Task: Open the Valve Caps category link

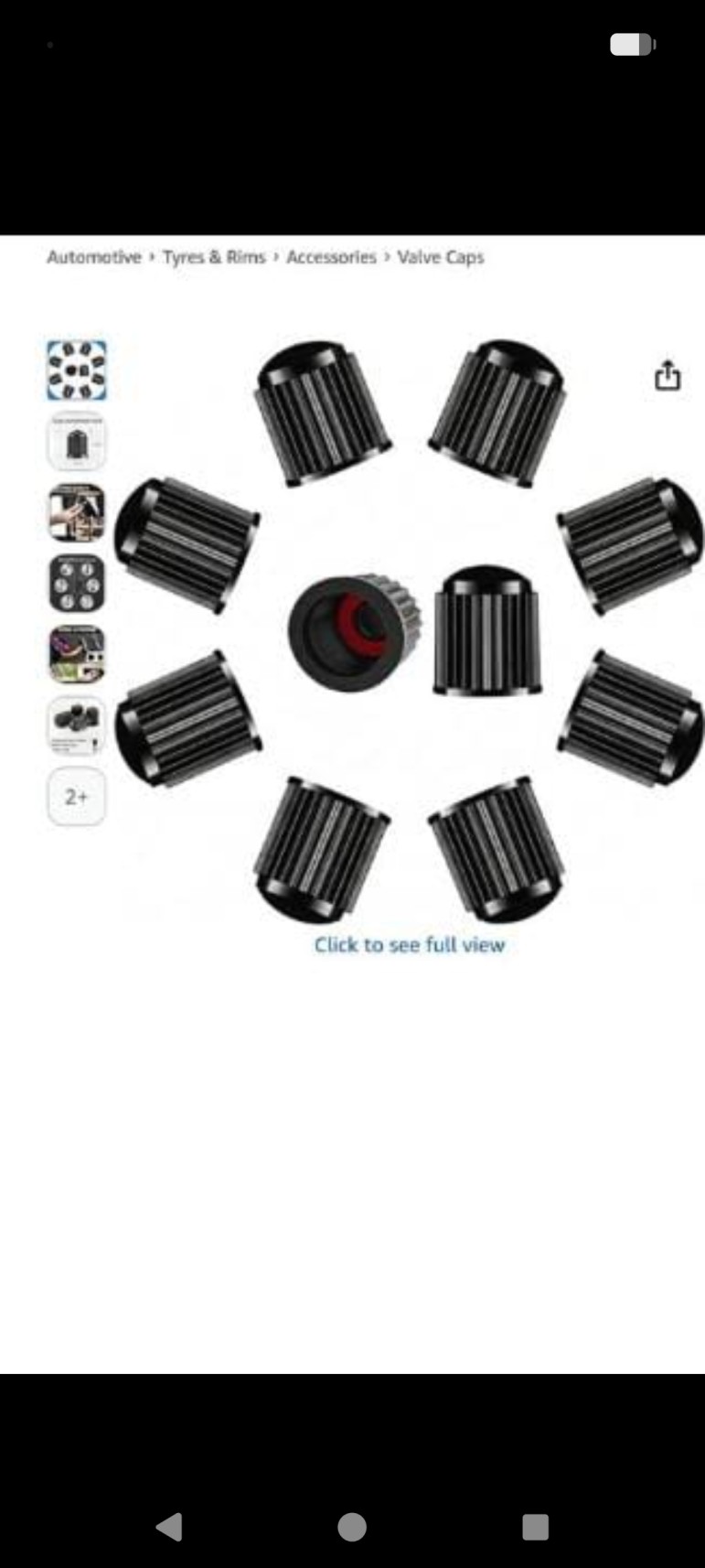Action: pos(440,257)
